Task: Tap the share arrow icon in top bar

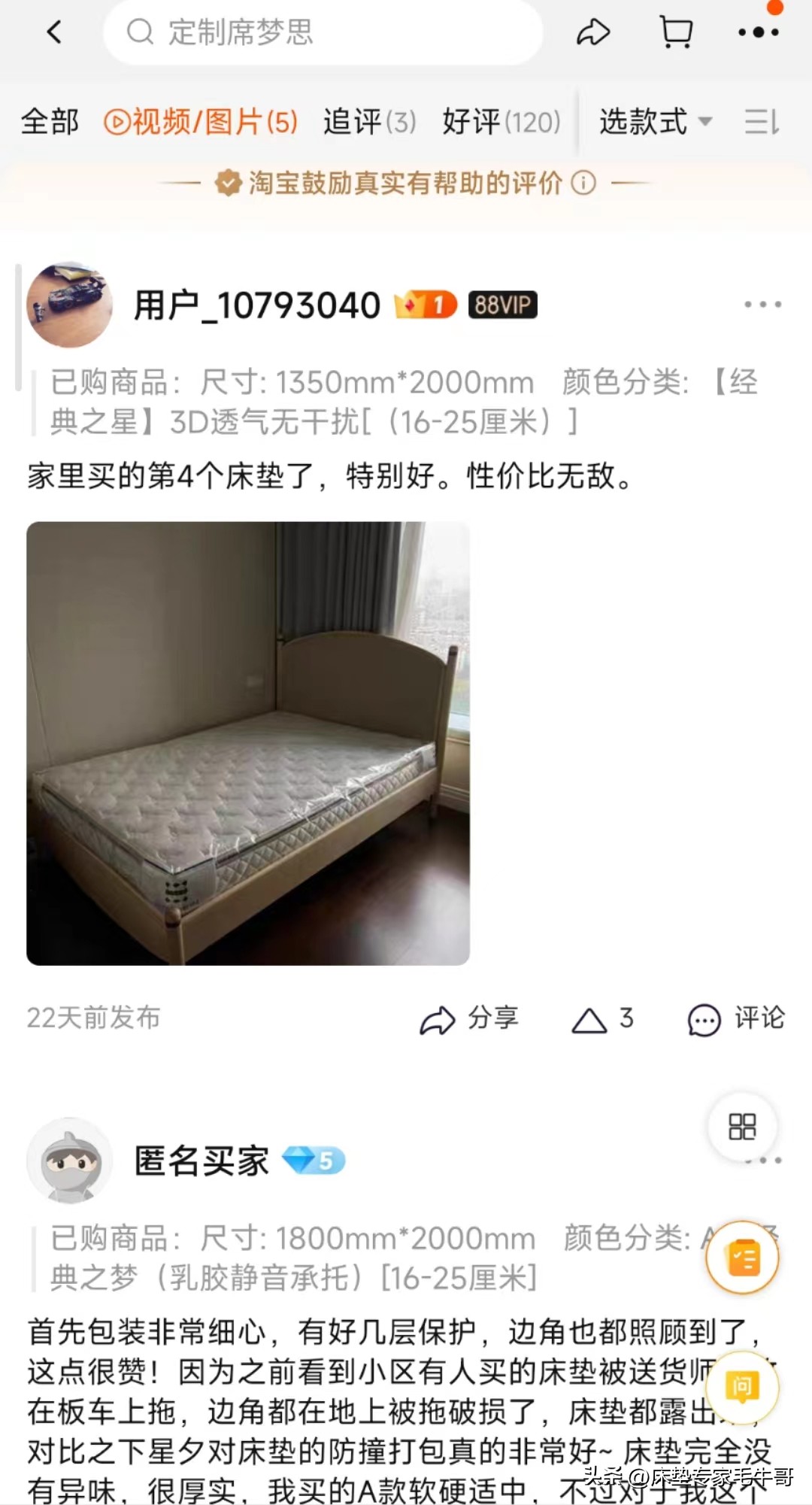Action: click(x=593, y=33)
